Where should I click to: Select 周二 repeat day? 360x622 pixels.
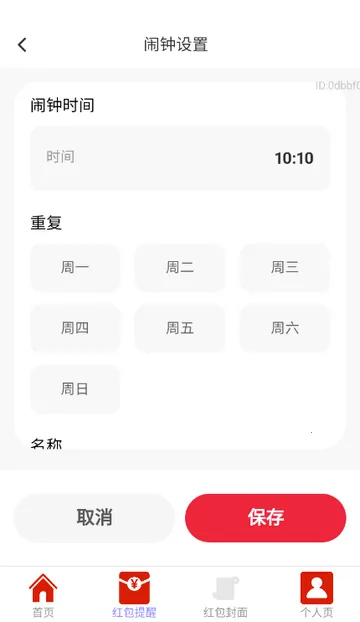(180, 267)
